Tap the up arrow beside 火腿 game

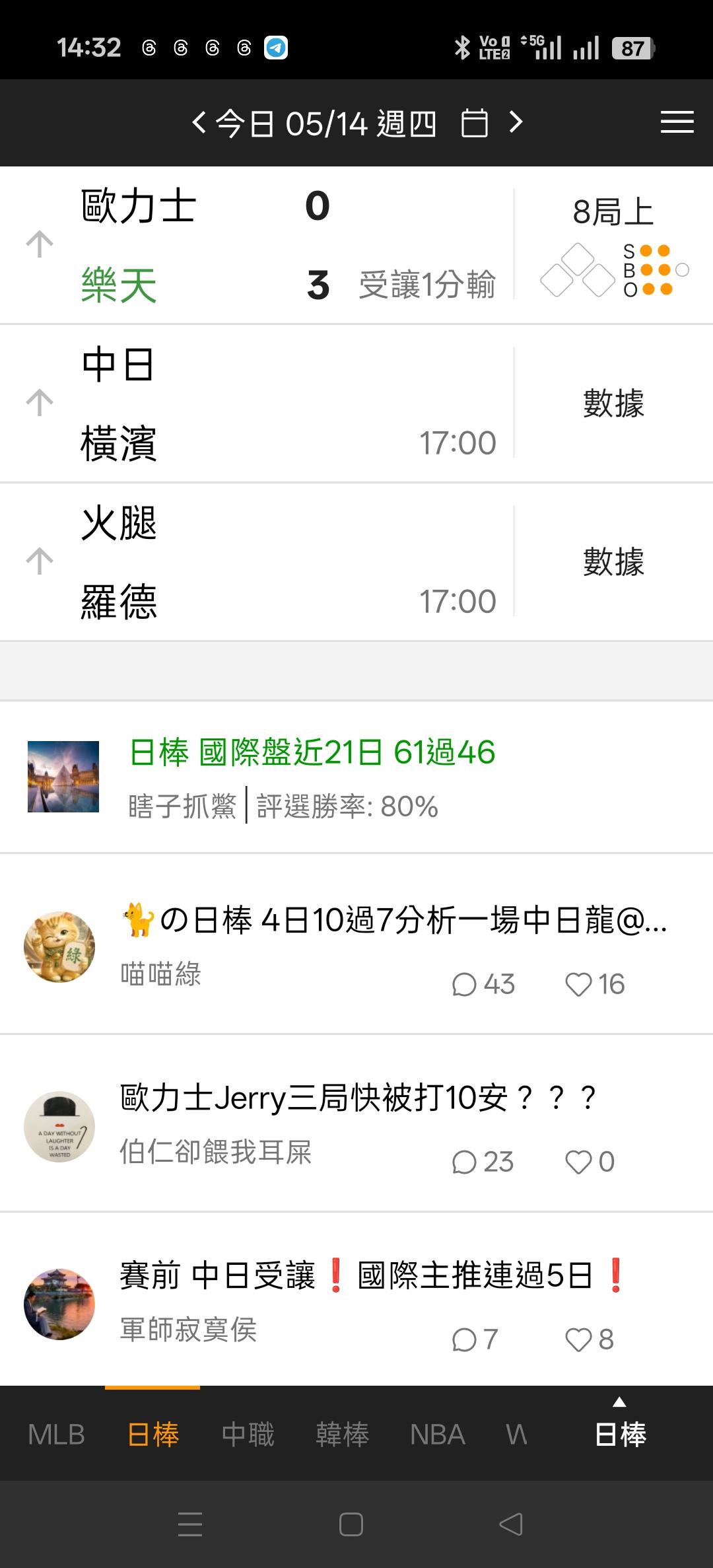[x=40, y=561]
